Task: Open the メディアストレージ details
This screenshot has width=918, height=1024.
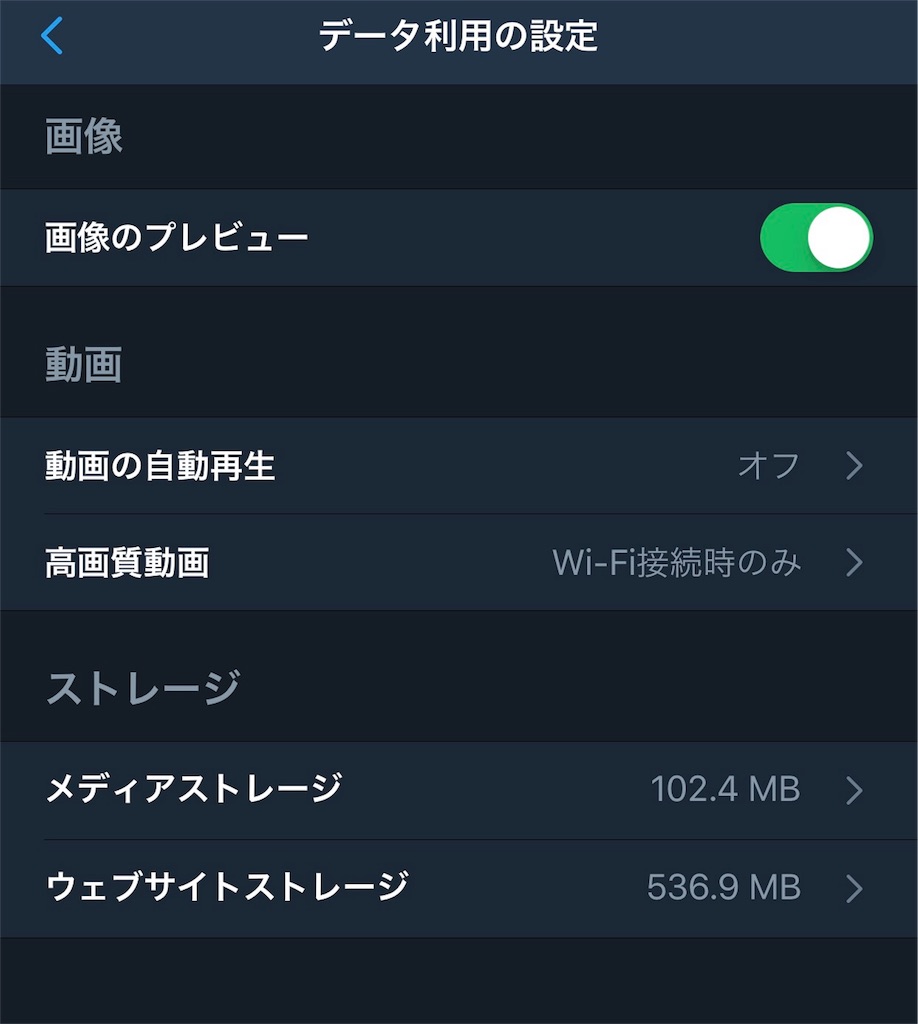Action: click(460, 790)
